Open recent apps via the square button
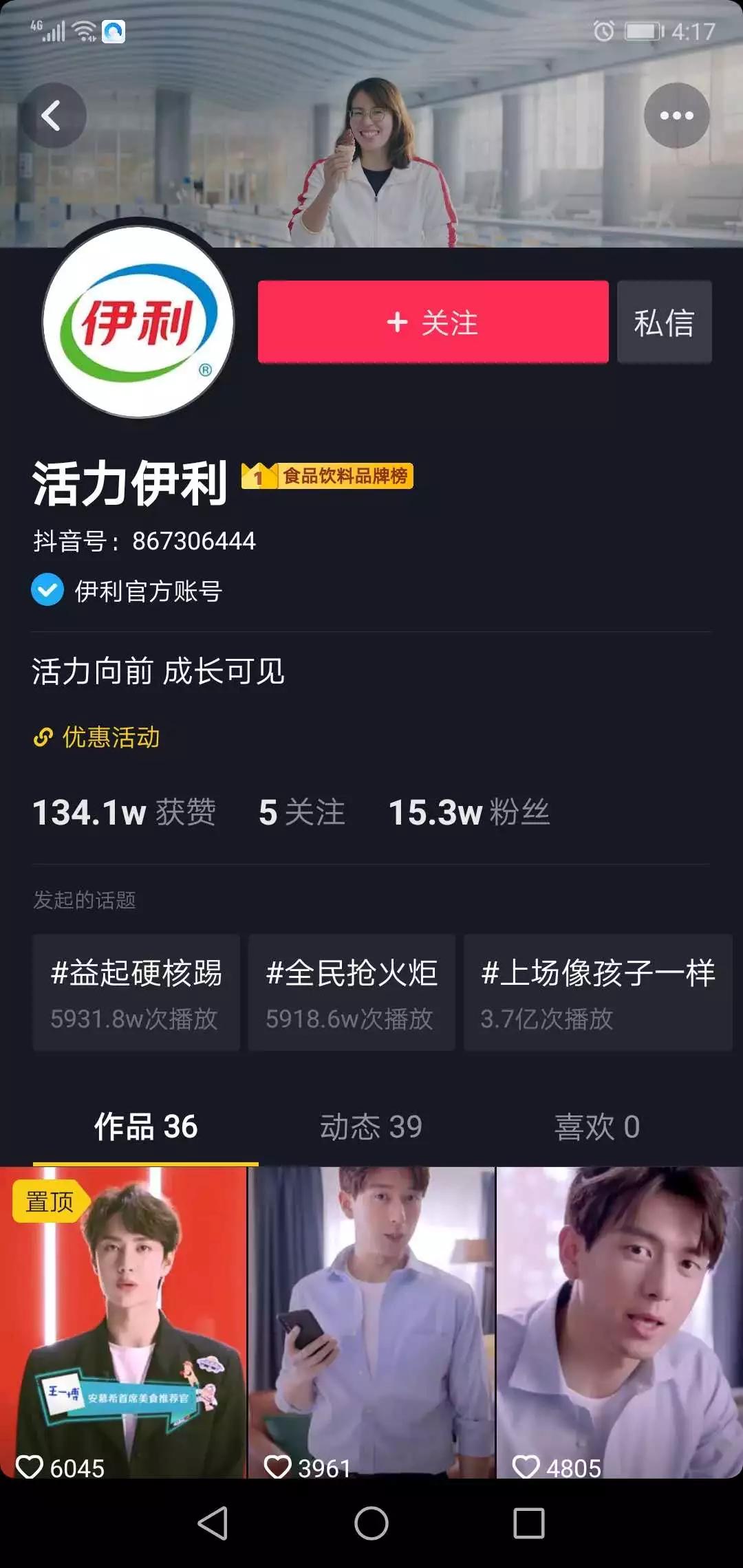Image resolution: width=743 pixels, height=1568 pixels. [529, 1523]
